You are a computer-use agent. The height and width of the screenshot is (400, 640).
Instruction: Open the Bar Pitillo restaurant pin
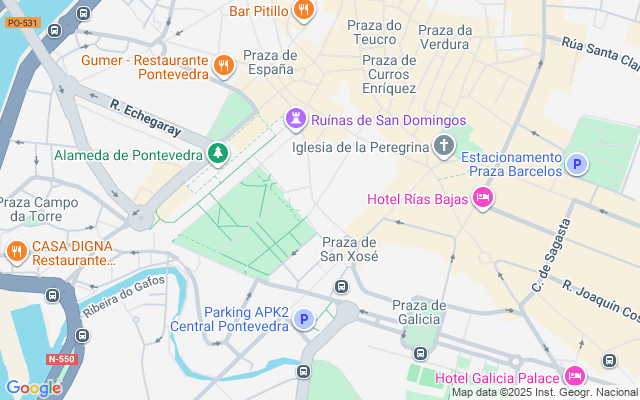(x=305, y=11)
